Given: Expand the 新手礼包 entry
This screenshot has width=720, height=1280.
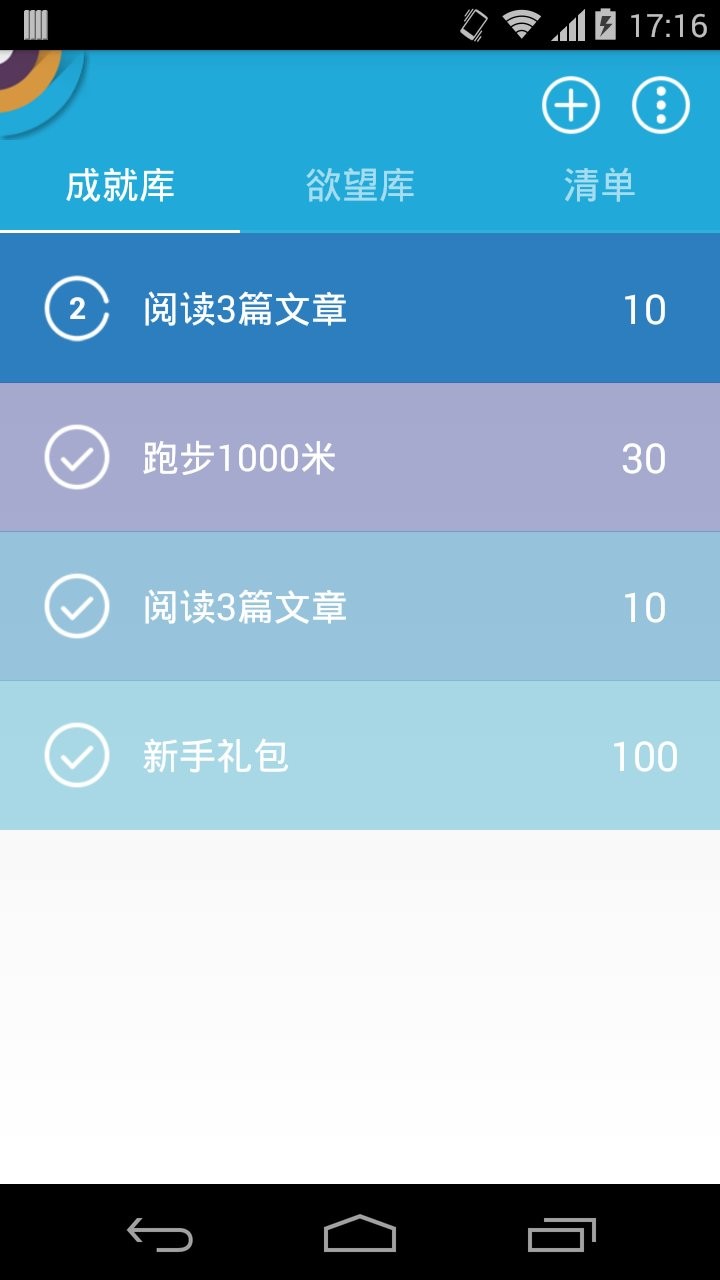Looking at the screenshot, I should coord(360,756).
